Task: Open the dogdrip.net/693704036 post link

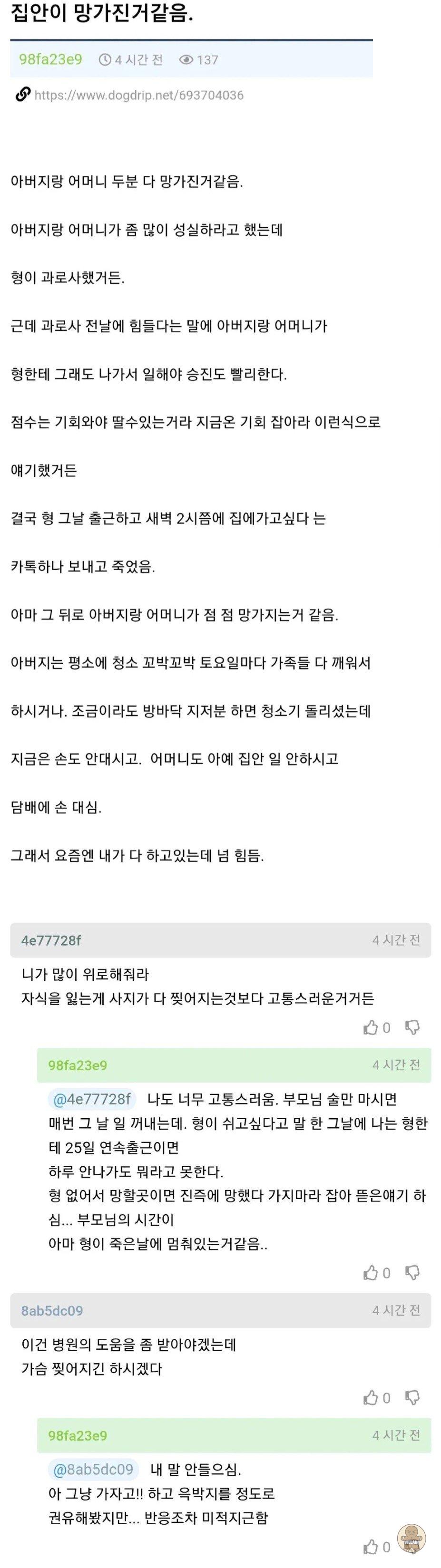Action: tap(139, 95)
